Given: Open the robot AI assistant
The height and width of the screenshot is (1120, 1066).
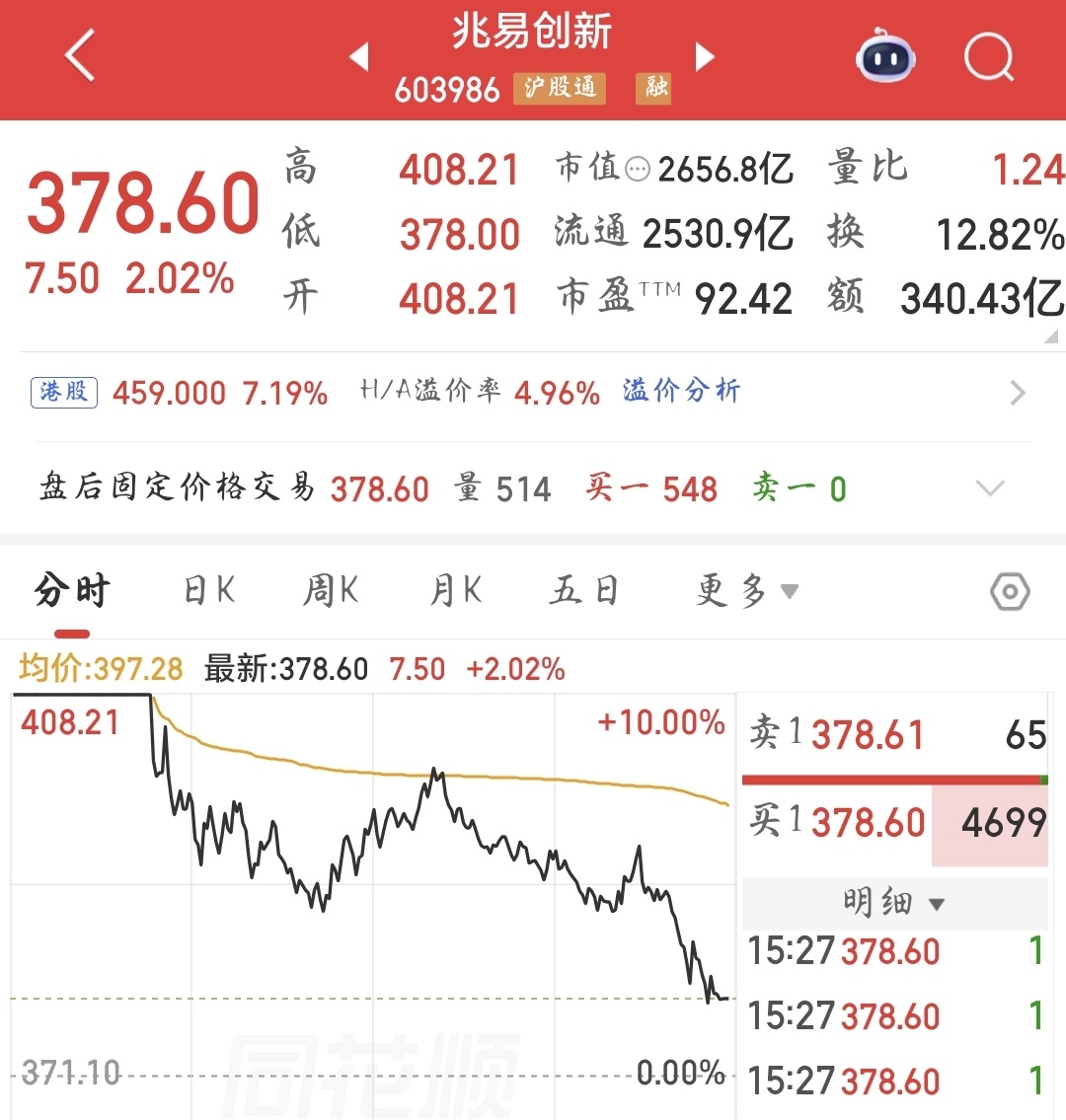Looking at the screenshot, I should [x=885, y=55].
